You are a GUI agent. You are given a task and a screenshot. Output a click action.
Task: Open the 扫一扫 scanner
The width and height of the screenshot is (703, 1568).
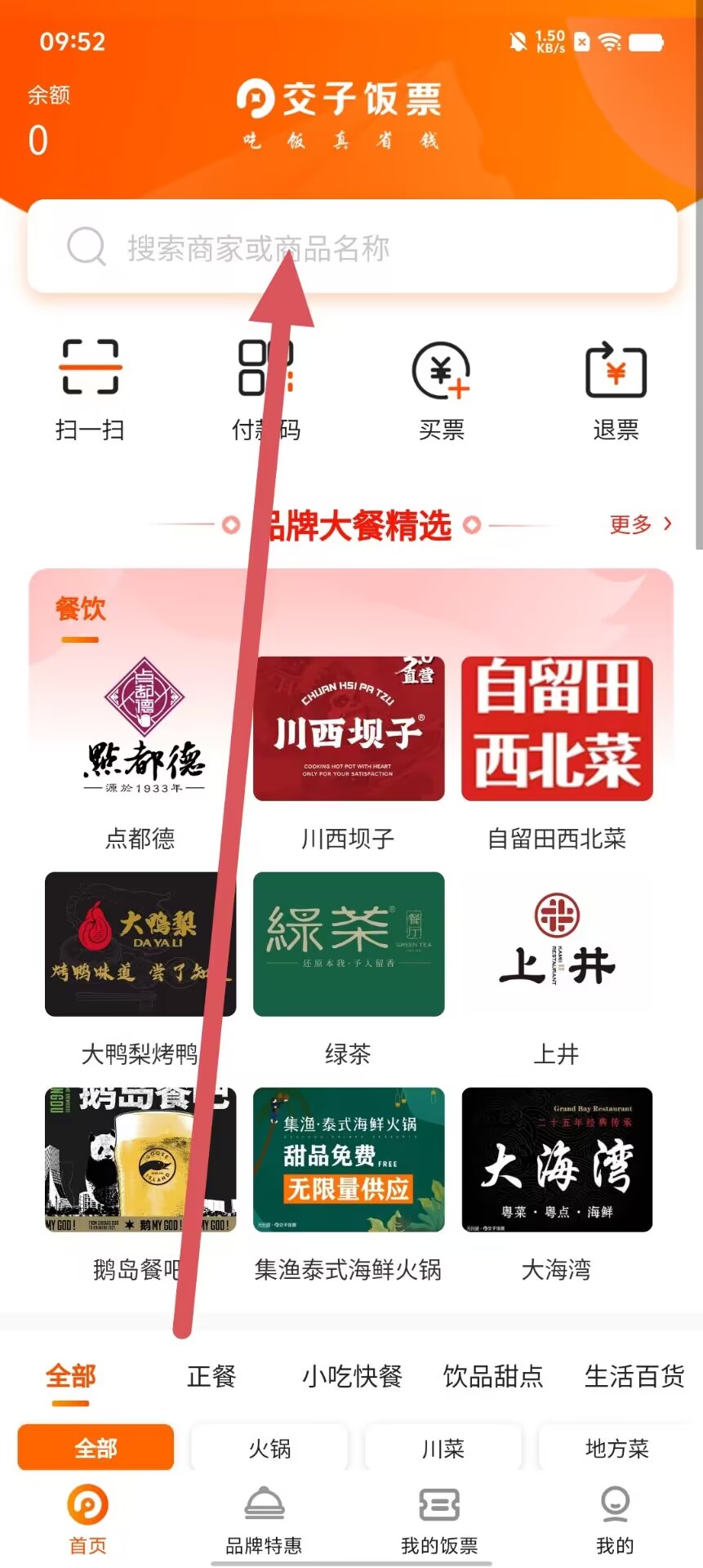[x=90, y=389]
